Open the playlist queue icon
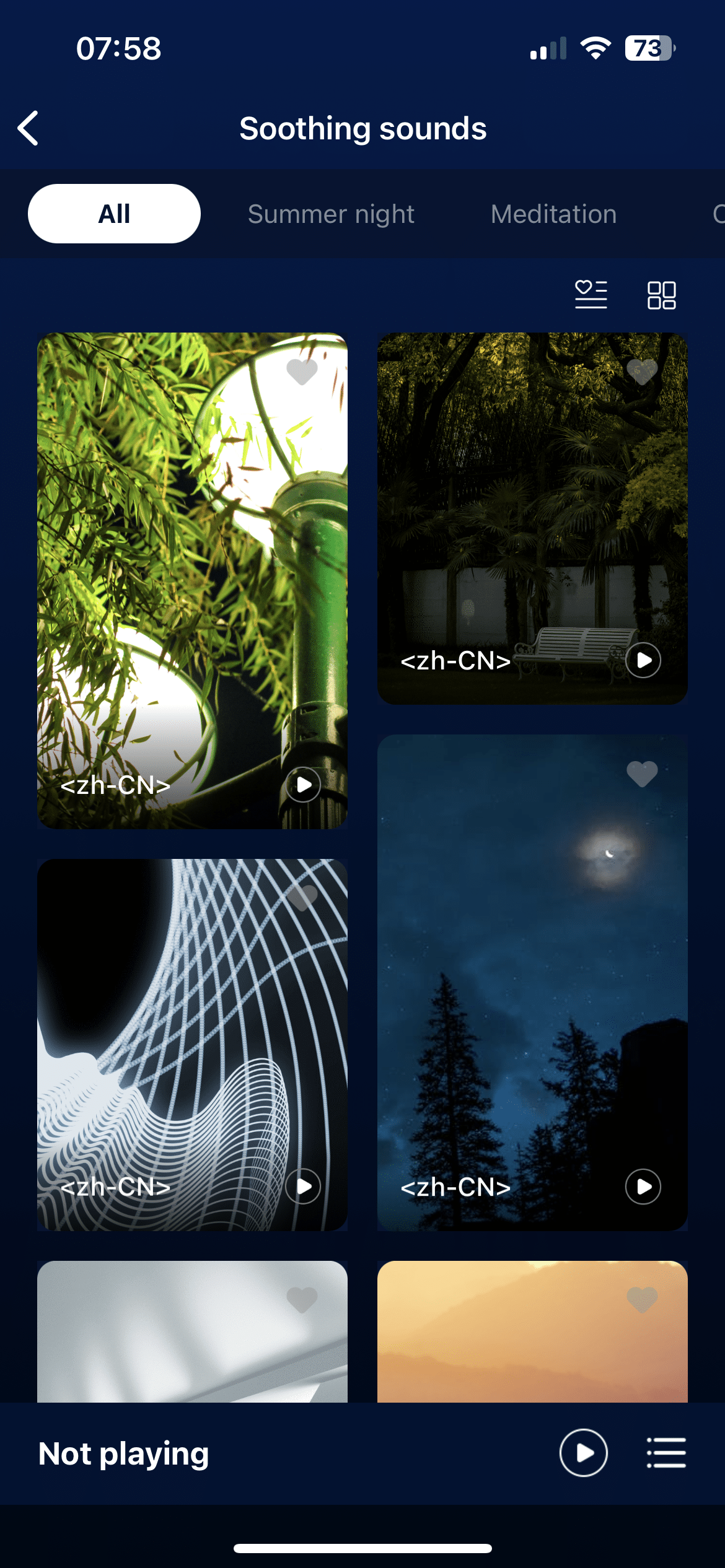Viewport: 725px width, 1568px height. (x=666, y=1453)
